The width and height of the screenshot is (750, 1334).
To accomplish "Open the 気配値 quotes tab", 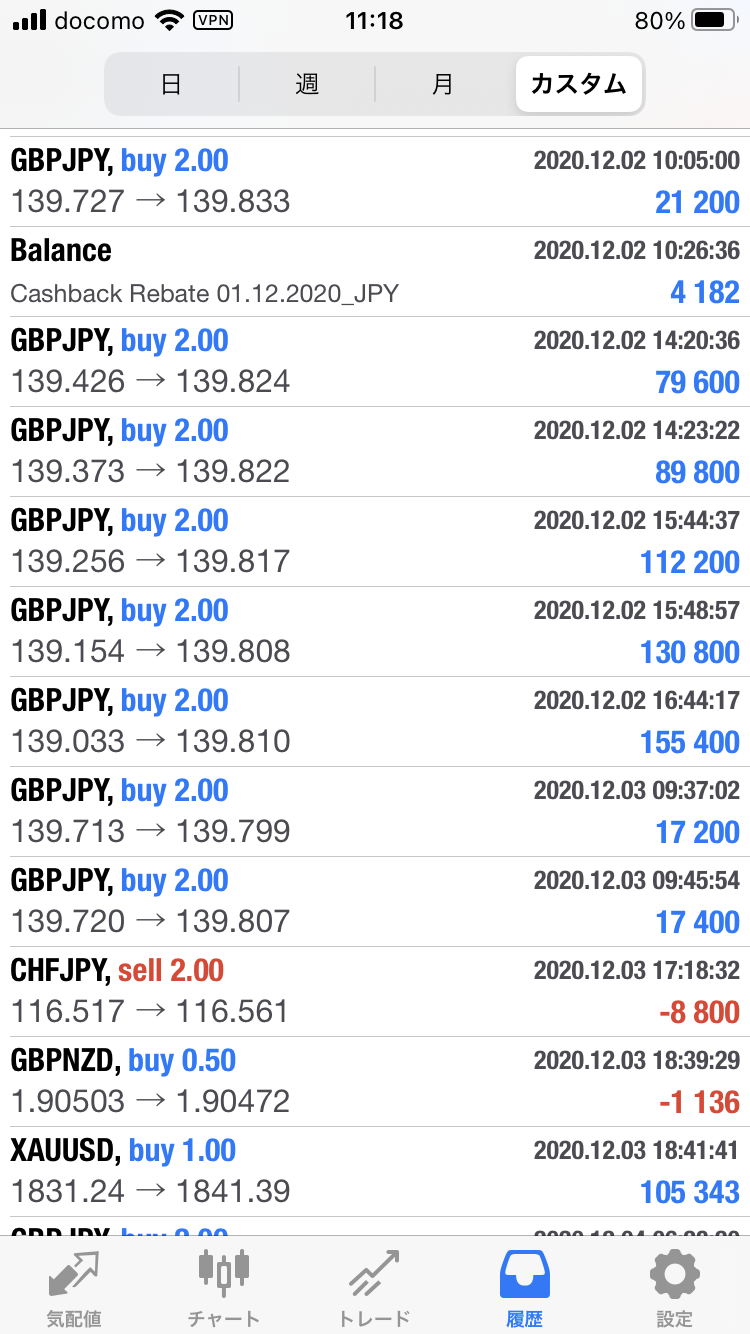I will click(x=75, y=1286).
